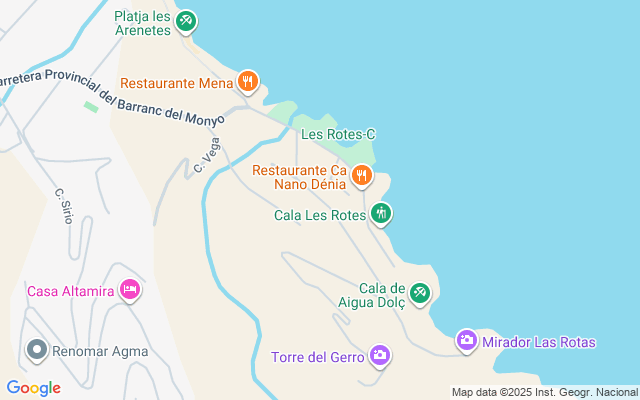The image size is (640, 400).
Task: Select the Renomar Agma location pin
Action: pyautogui.click(x=37, y=350)
